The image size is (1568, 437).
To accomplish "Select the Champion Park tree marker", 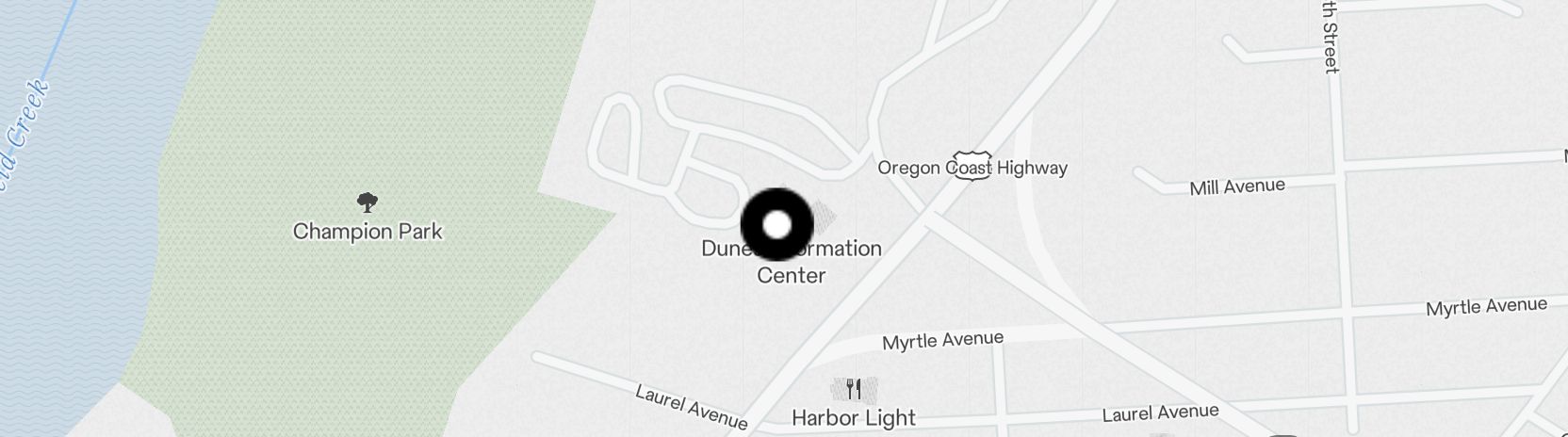I will pyautogui.click(x=367, y=202).
